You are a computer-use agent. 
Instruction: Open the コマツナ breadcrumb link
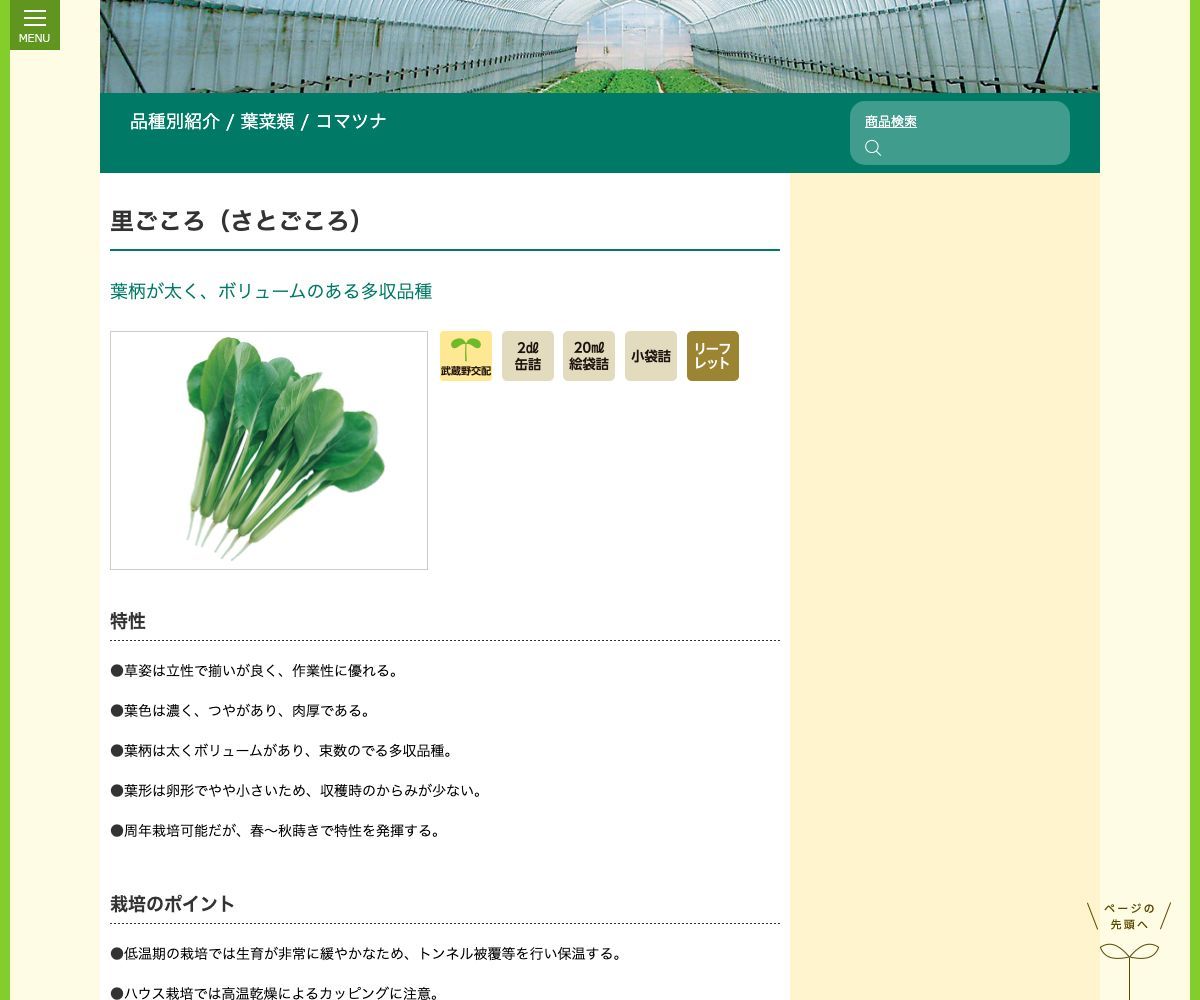click(x=350, y=121)
